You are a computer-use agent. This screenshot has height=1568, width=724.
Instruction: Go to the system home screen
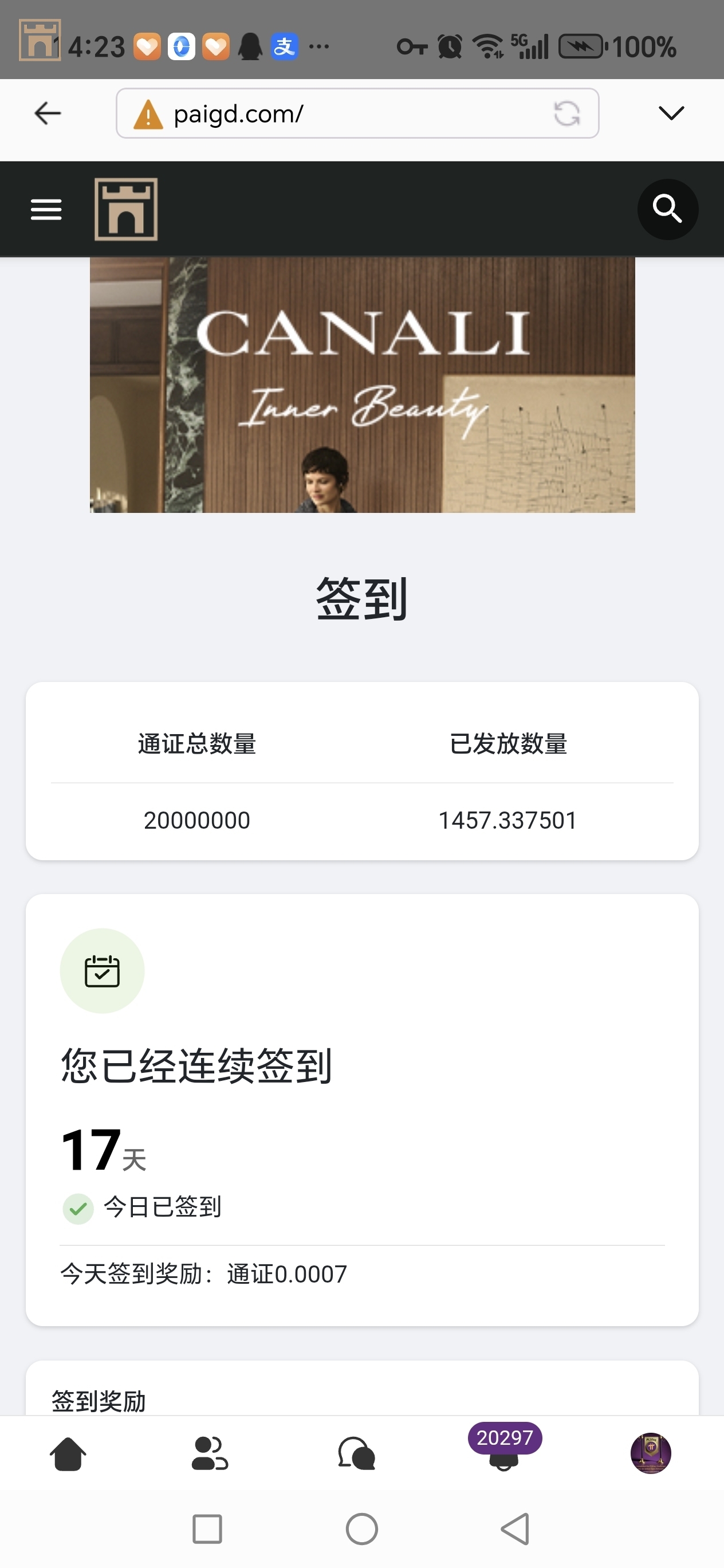tap(362, 1529)
